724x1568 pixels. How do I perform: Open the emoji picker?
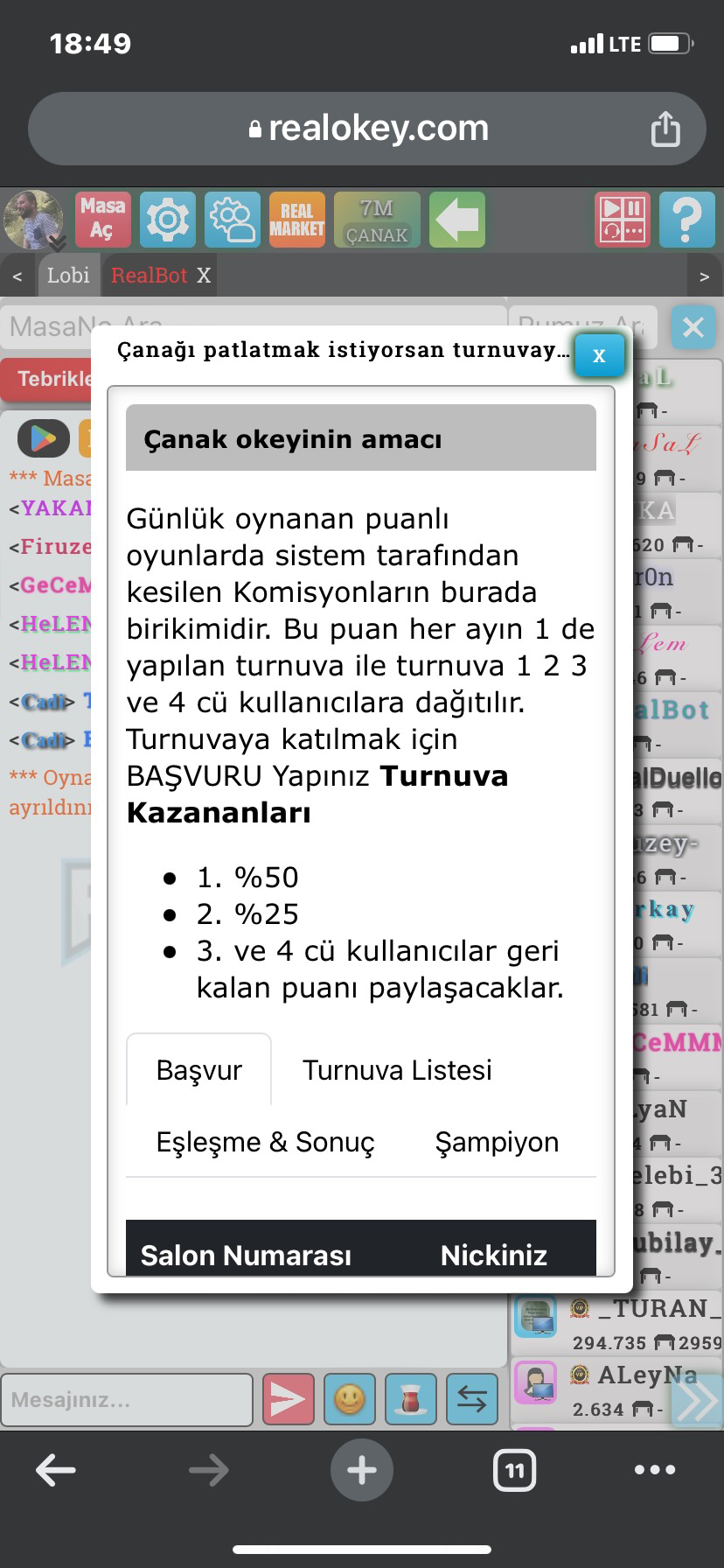(350, 1400)
